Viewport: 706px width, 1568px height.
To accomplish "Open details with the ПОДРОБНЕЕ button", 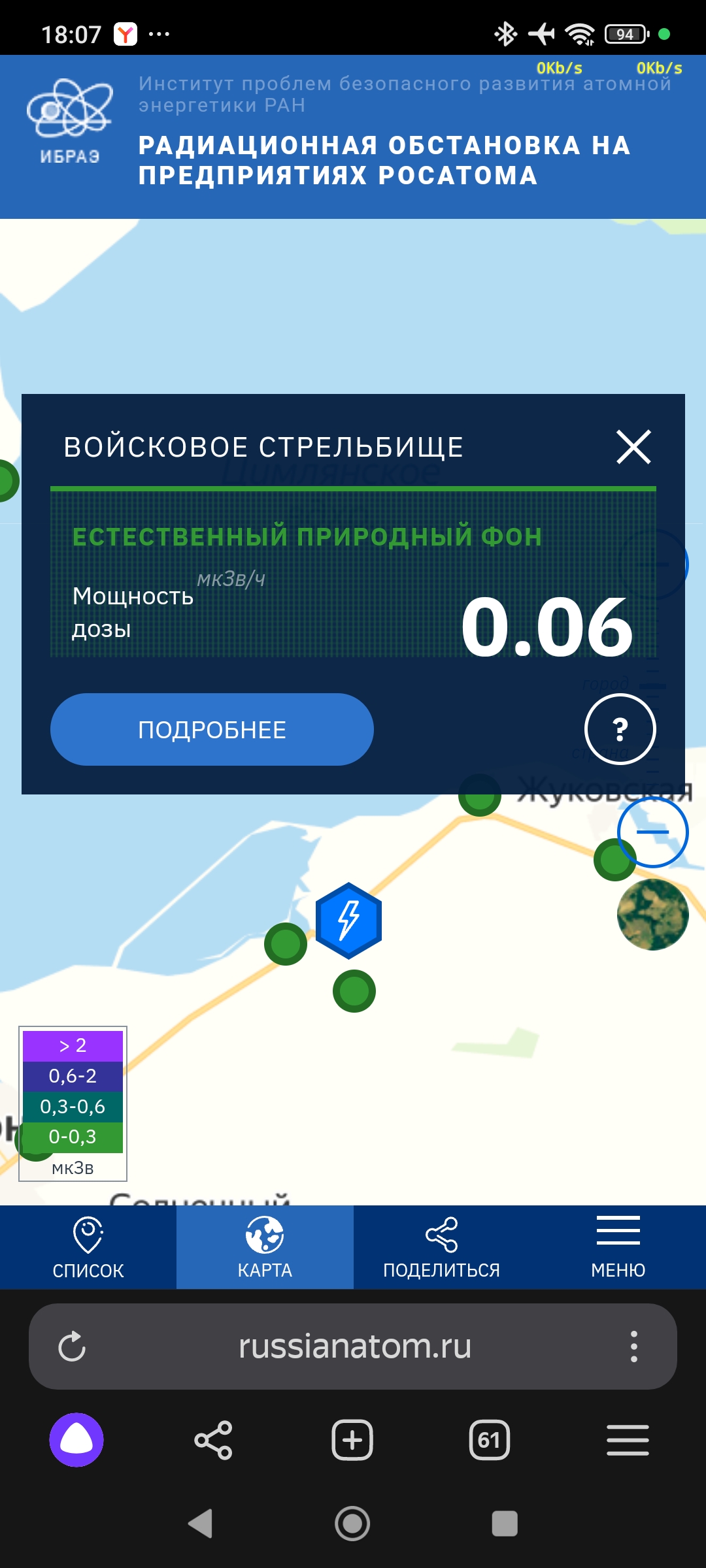I will click(212, 729).
